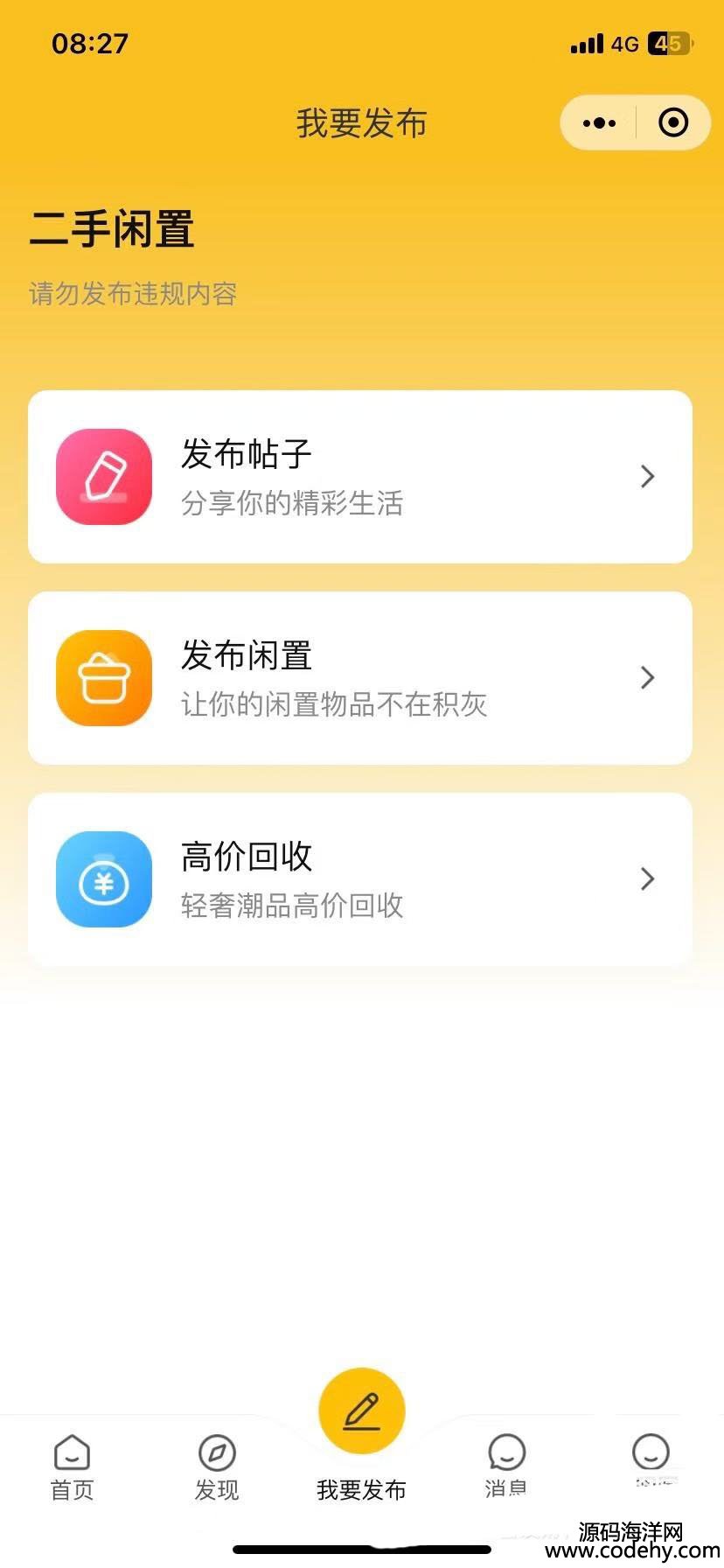The width and height of the screenshot is (724, 1568).
Task: Open the mini-program three-dot menu
Action: pyautogui.click(x=599, y=123)
